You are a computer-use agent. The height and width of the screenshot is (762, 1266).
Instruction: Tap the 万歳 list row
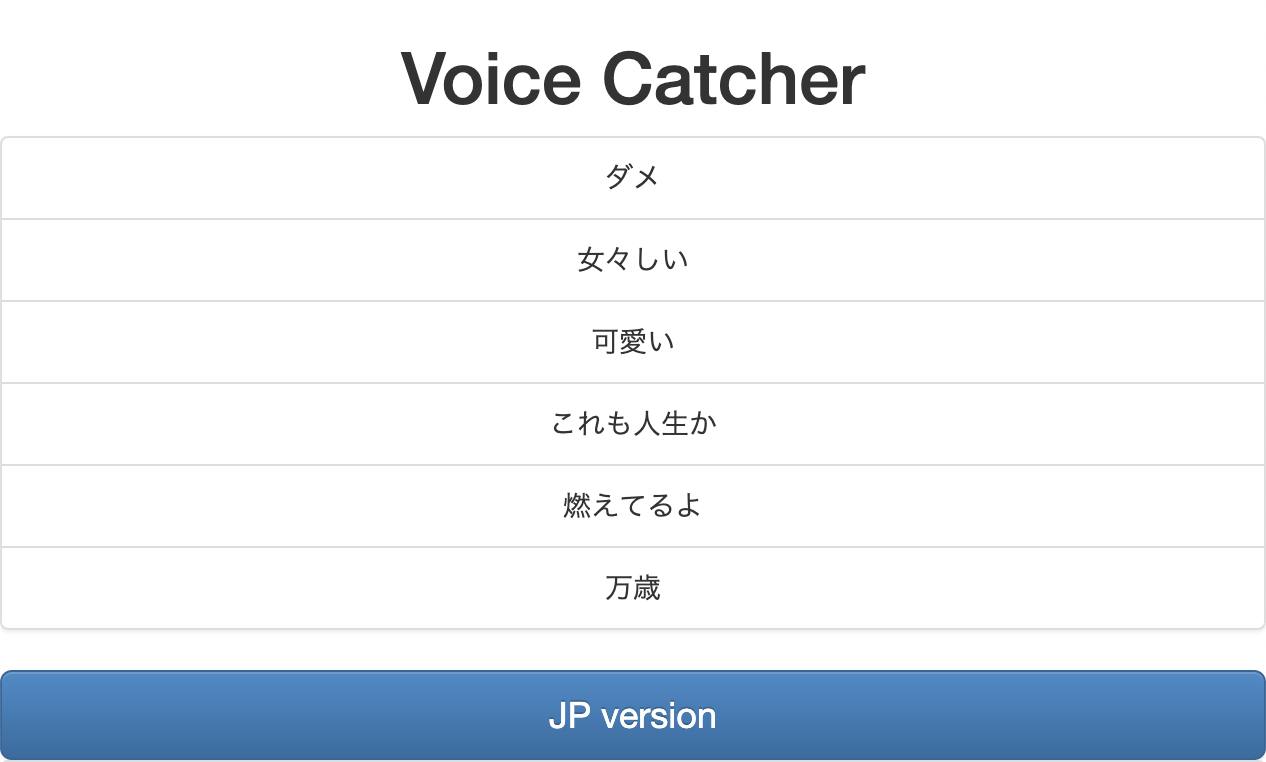(632, 588)
